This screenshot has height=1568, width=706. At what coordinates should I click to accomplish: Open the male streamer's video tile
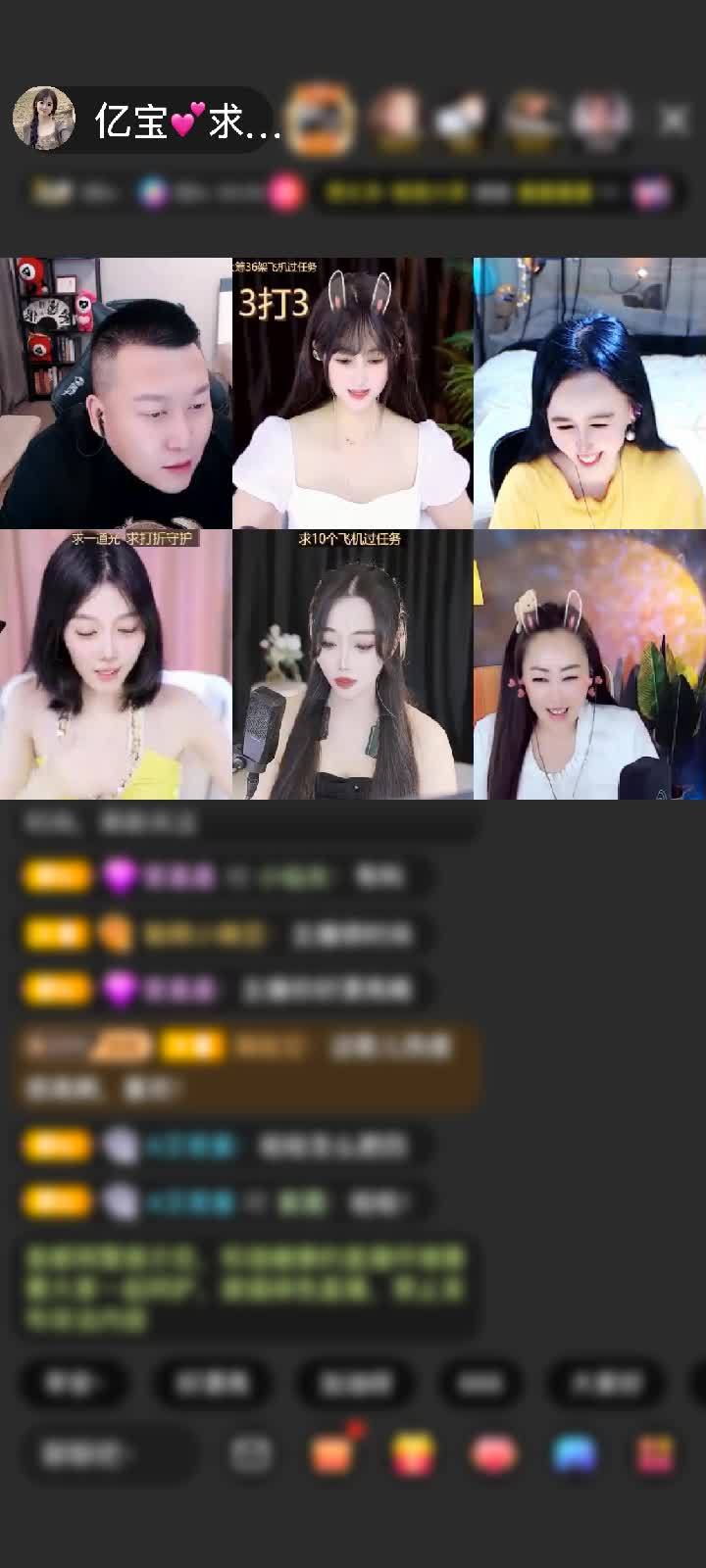tap(116, 394)
